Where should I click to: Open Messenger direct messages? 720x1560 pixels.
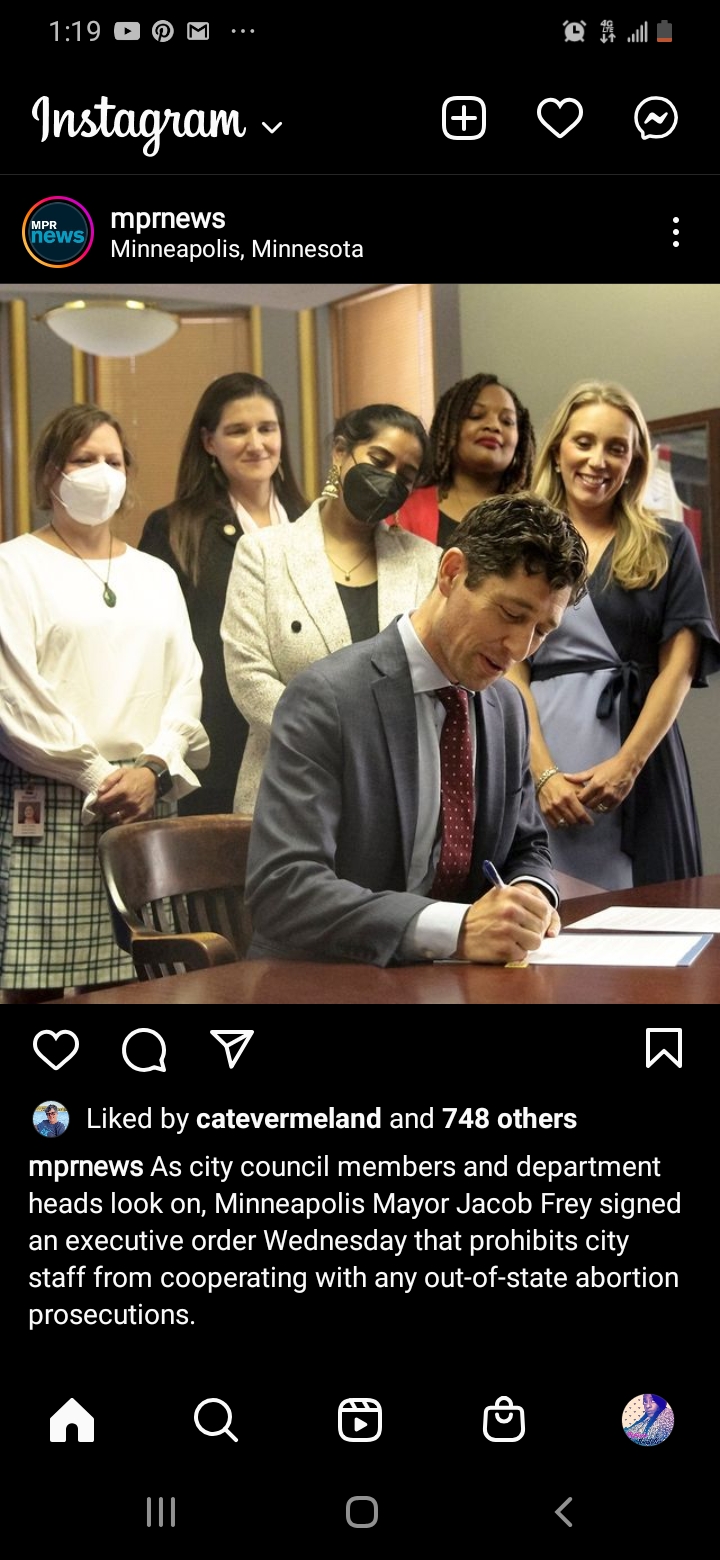(x=656, y=119)
